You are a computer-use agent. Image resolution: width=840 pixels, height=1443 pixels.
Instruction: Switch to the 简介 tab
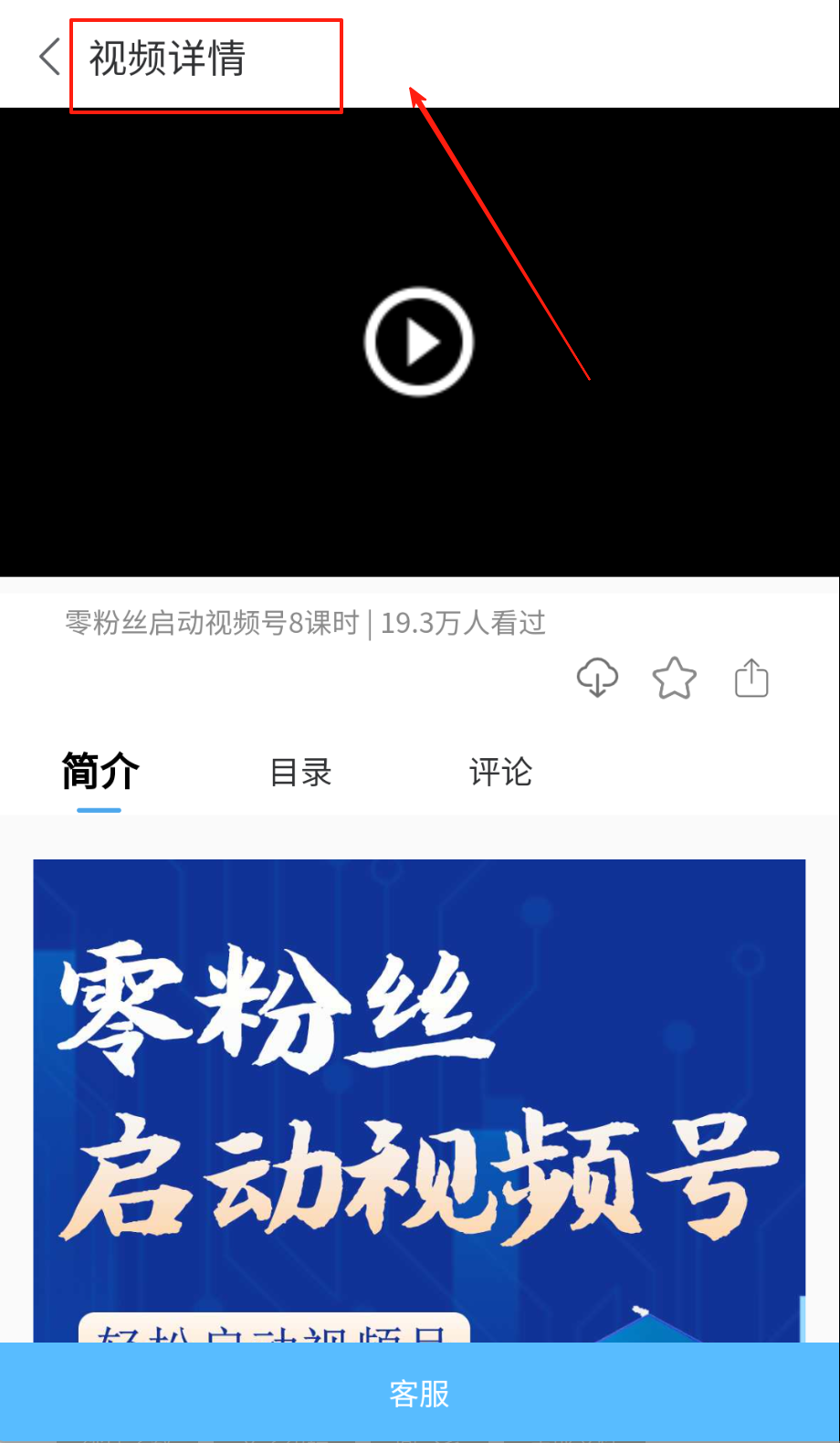(x=100, y=772)
